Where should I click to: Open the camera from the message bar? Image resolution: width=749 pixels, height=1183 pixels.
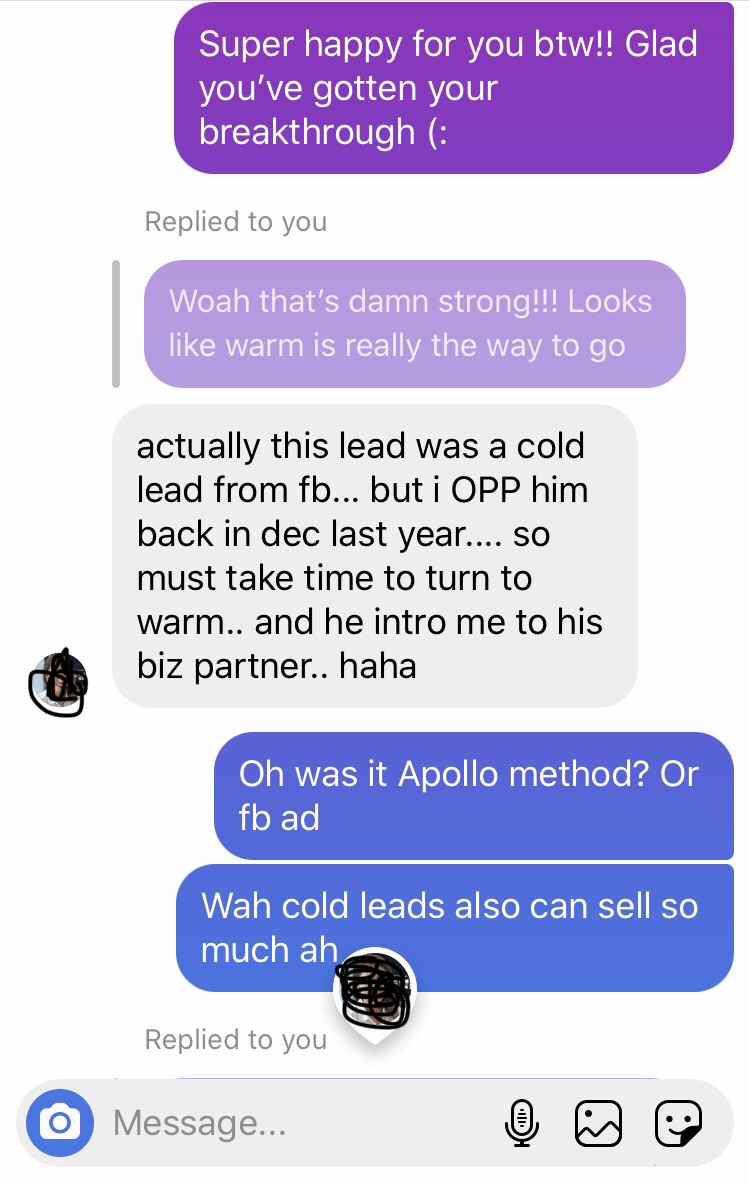pos(59,1122)
